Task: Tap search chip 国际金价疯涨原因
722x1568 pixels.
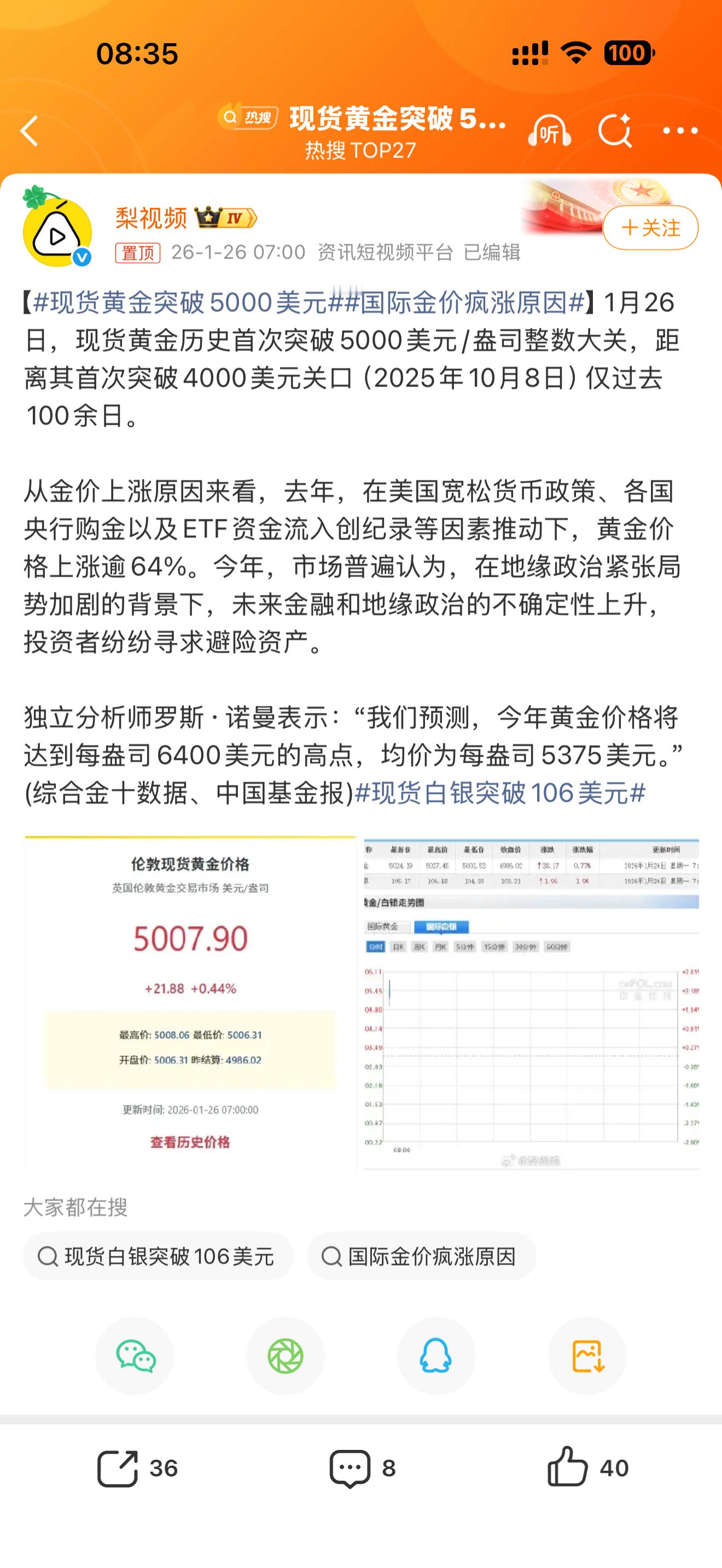Action: click(421, 1256)
